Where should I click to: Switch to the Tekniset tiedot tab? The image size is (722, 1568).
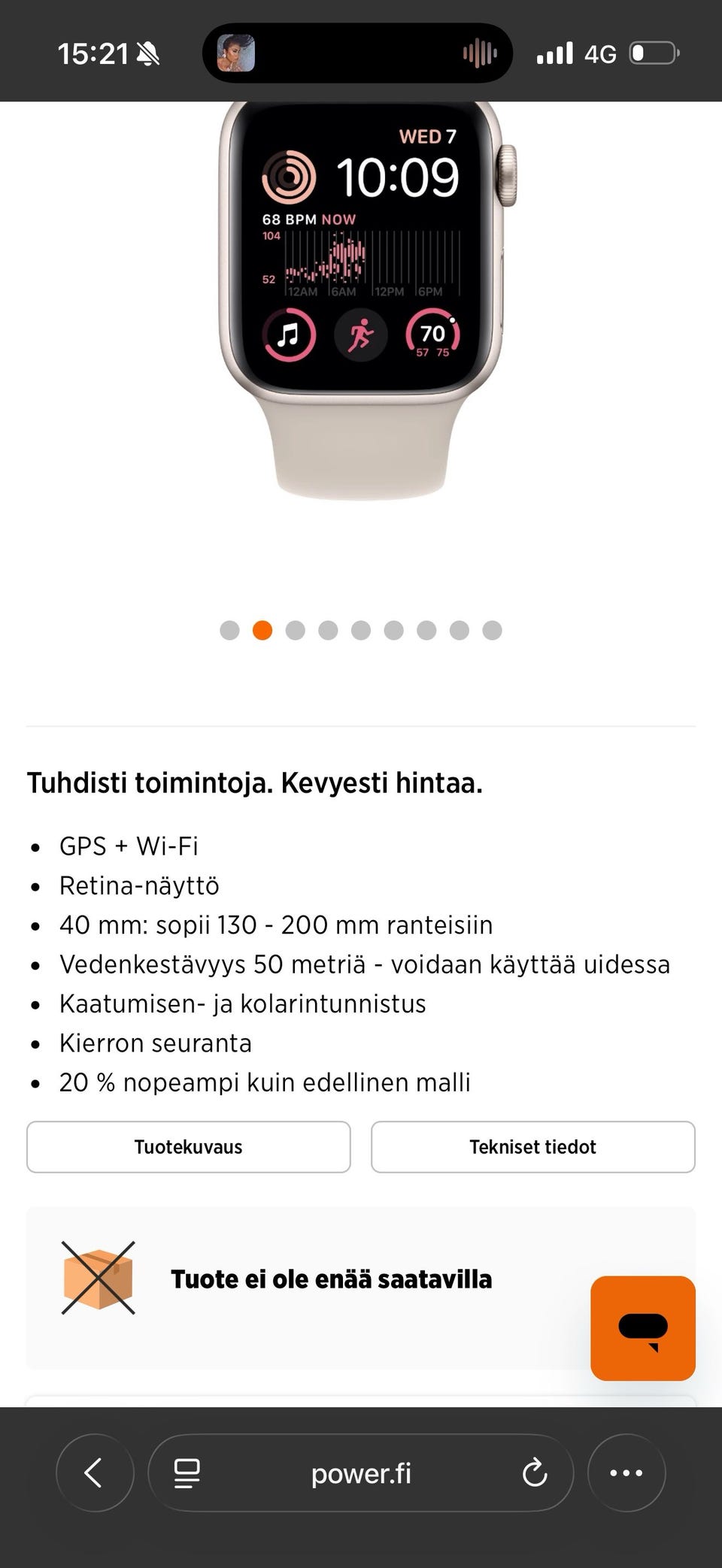coord(532,1146)
